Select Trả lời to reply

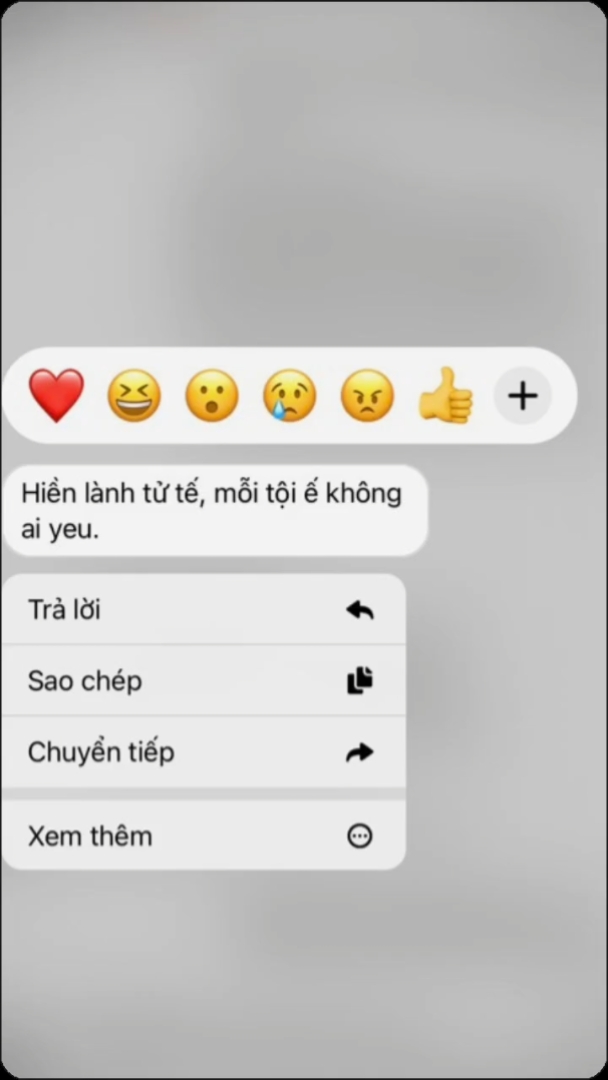point(203,610)
